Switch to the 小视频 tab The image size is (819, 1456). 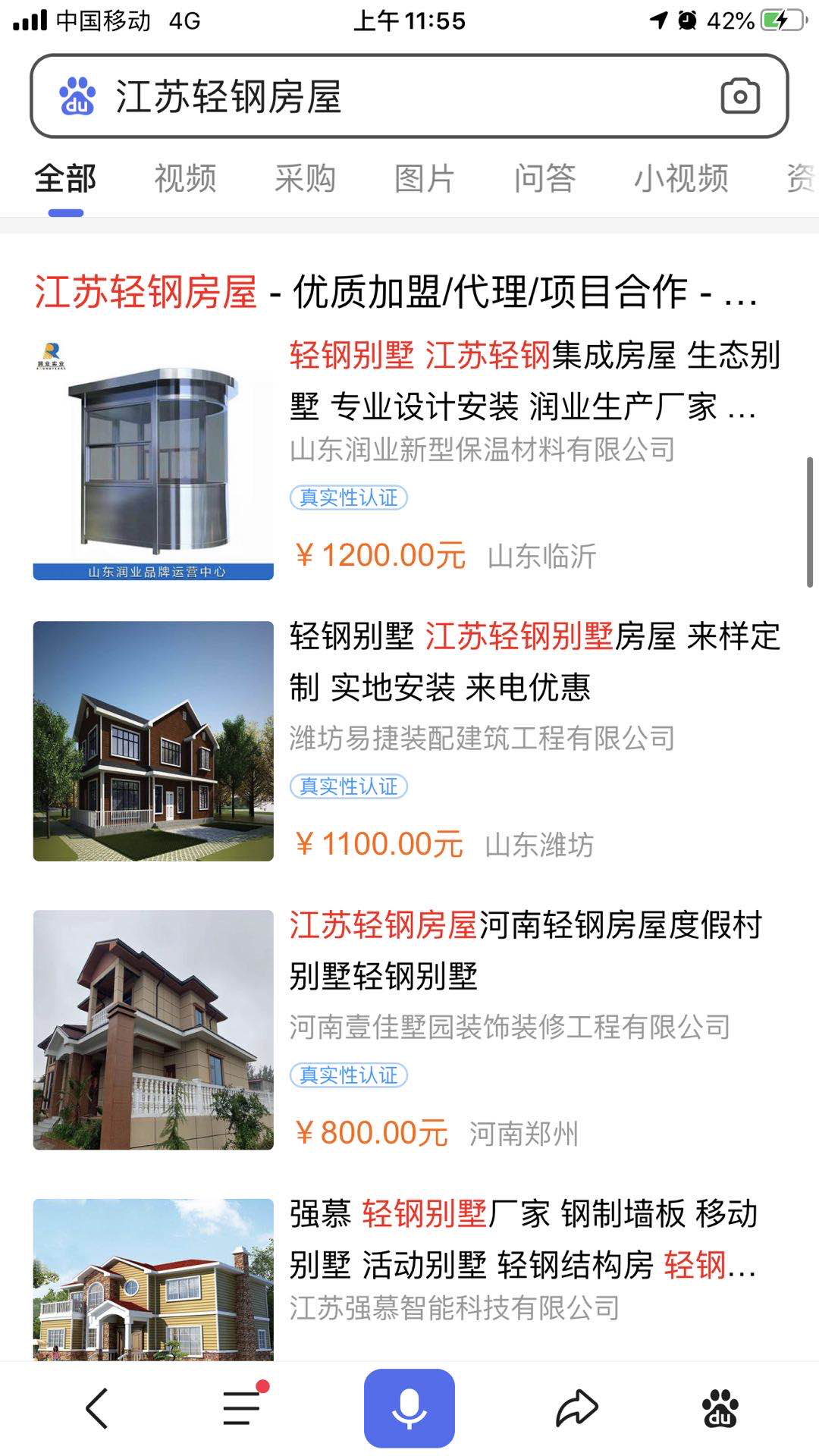tap(681, 179)
